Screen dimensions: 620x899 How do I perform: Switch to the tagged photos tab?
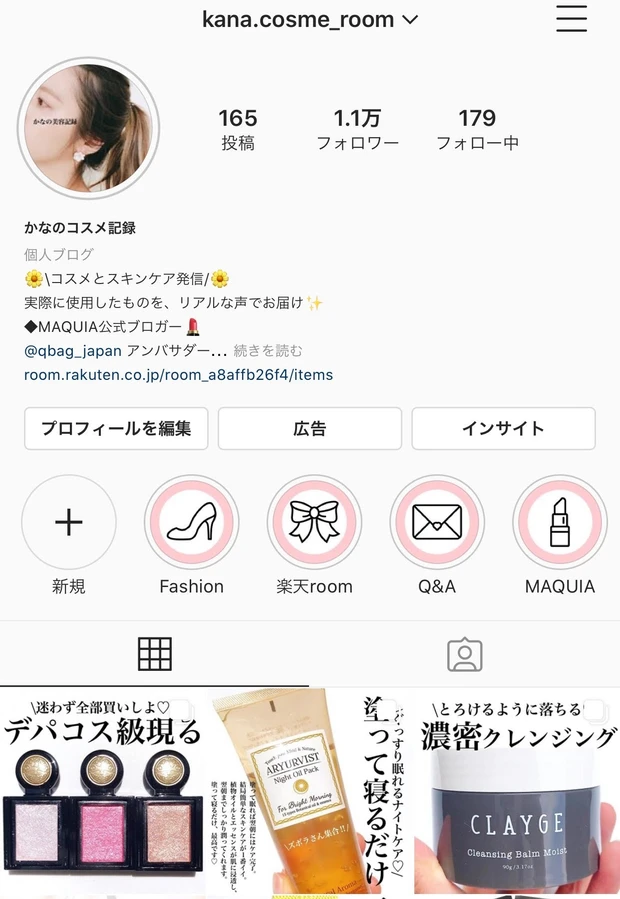[x=464, y=653]
